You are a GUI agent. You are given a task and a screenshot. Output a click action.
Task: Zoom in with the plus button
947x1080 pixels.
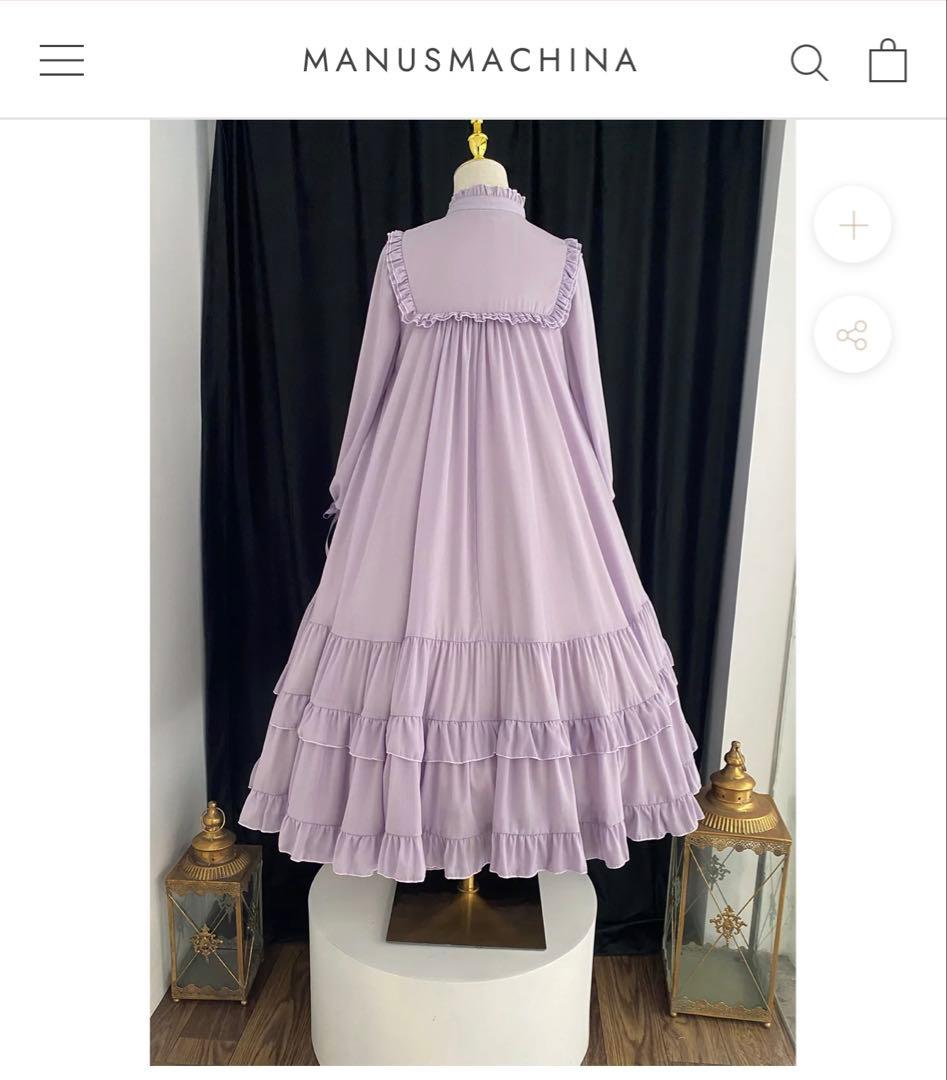click(853, 226)
